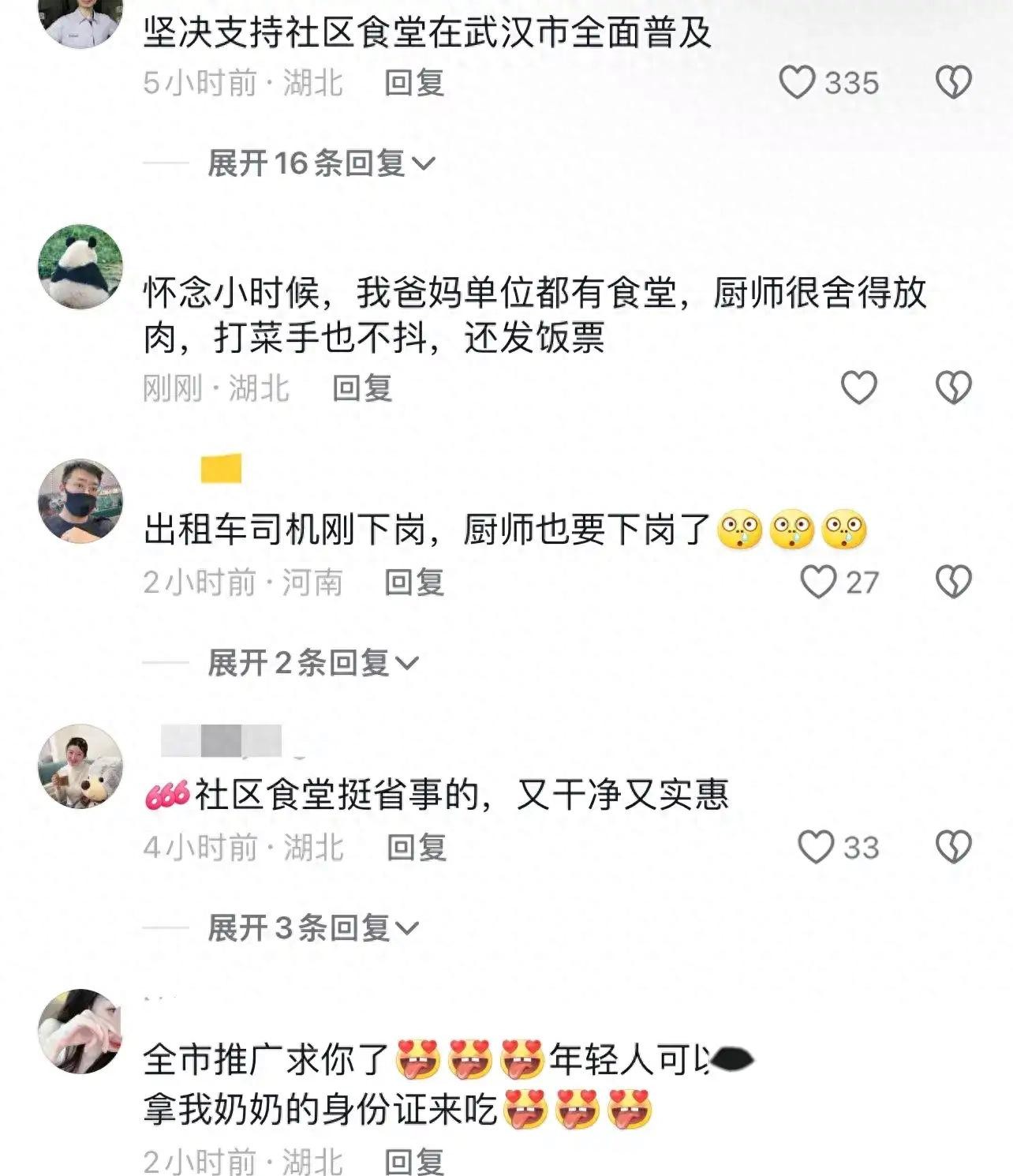
Task: Expand 展开2条回复
Action: pos(312,663)
